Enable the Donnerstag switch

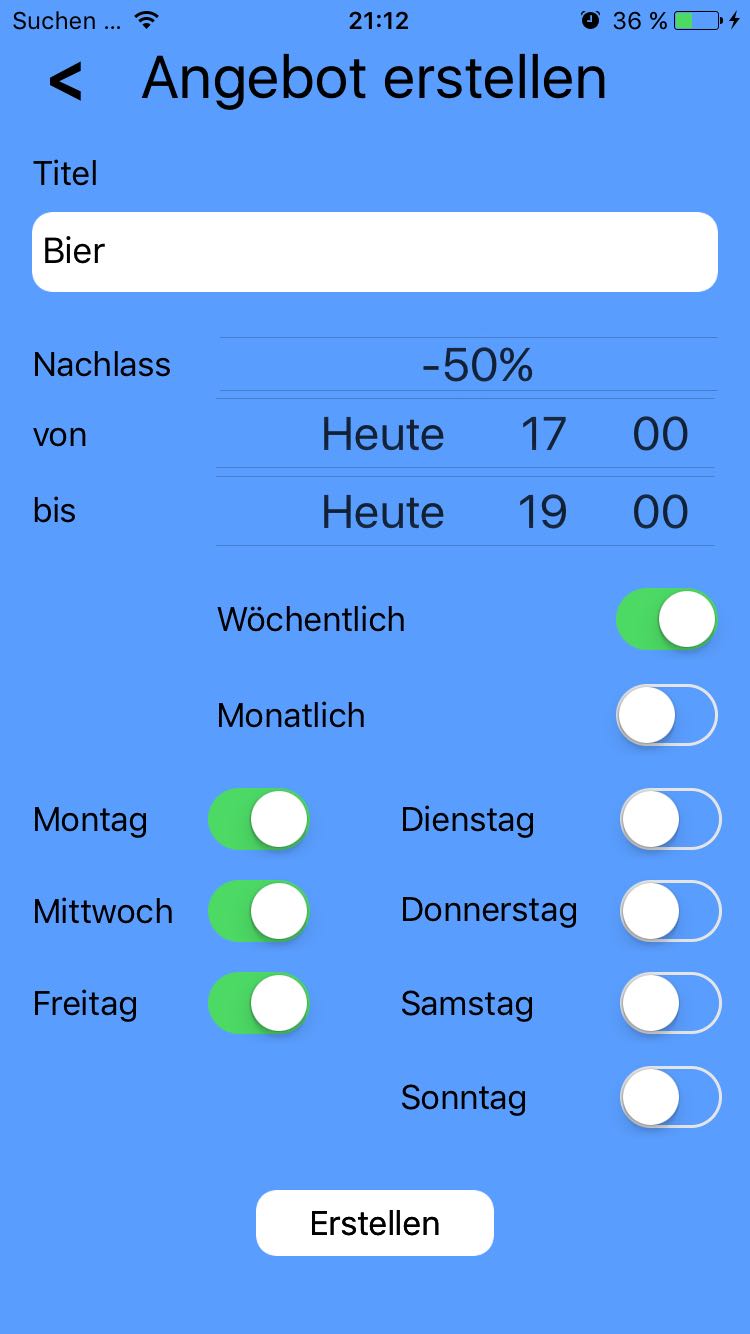(x=670, y=911)
